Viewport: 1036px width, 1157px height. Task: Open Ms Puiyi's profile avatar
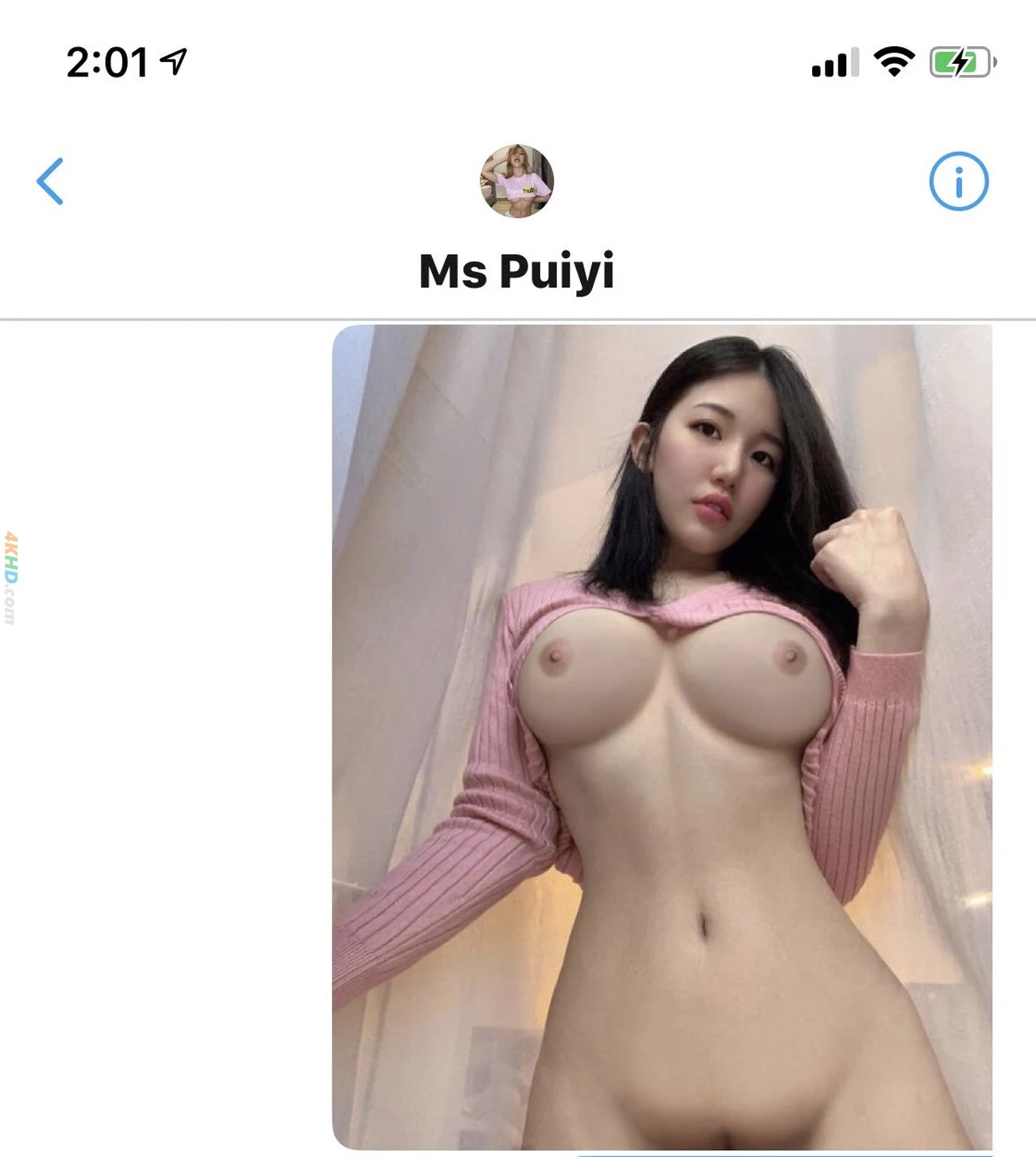516,181
